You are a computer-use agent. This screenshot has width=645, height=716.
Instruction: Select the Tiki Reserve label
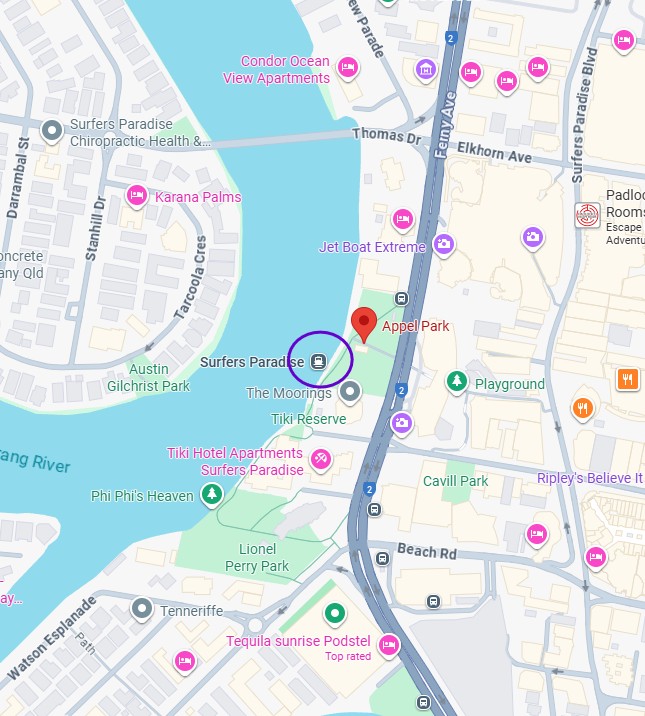tap(308, 419)
